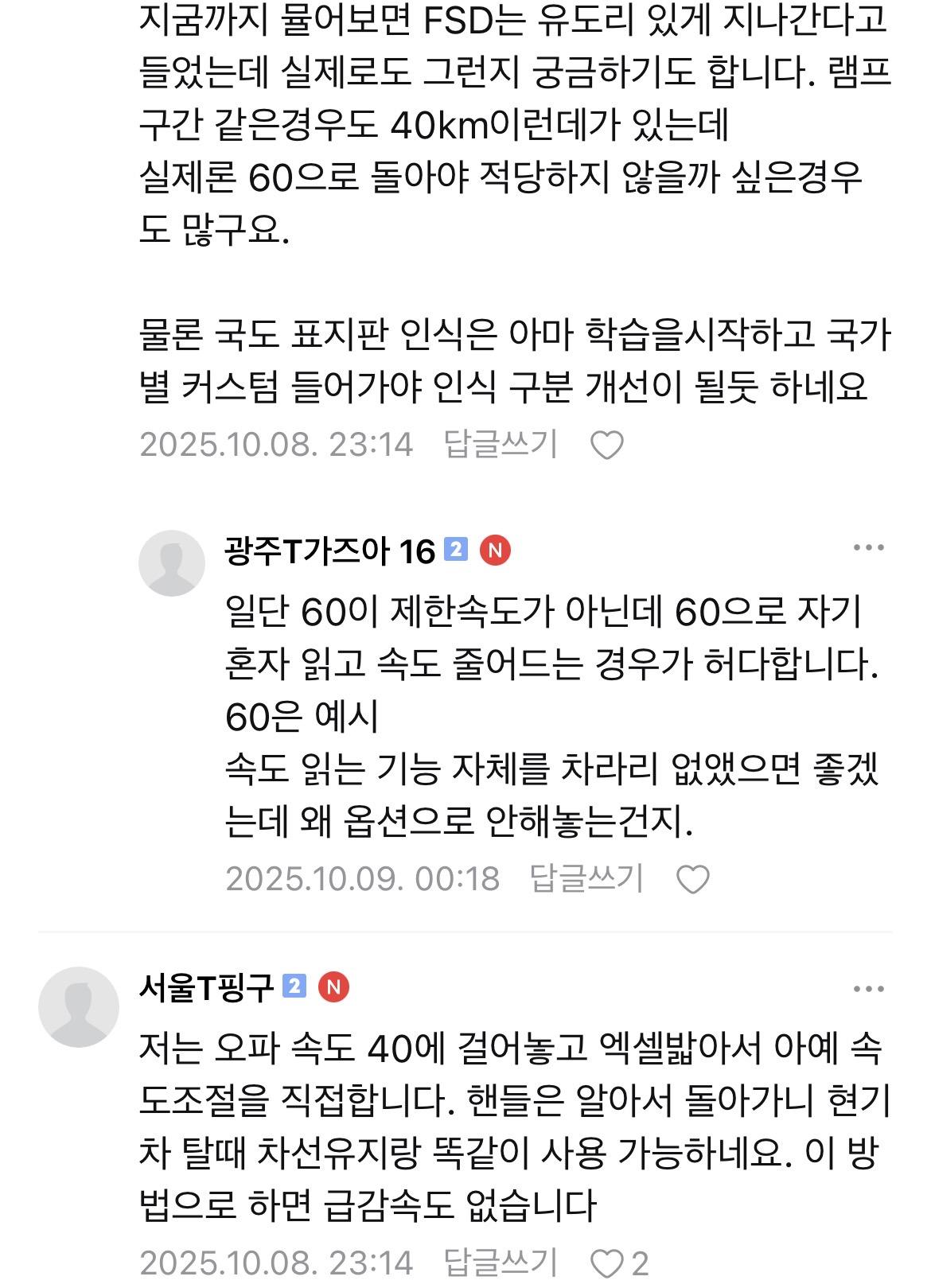Tap 답글쓰기 under the 2025.10.08. 23:14 top comment
The height and width of the screenshot is (1288, 931).
coord(501,444)
